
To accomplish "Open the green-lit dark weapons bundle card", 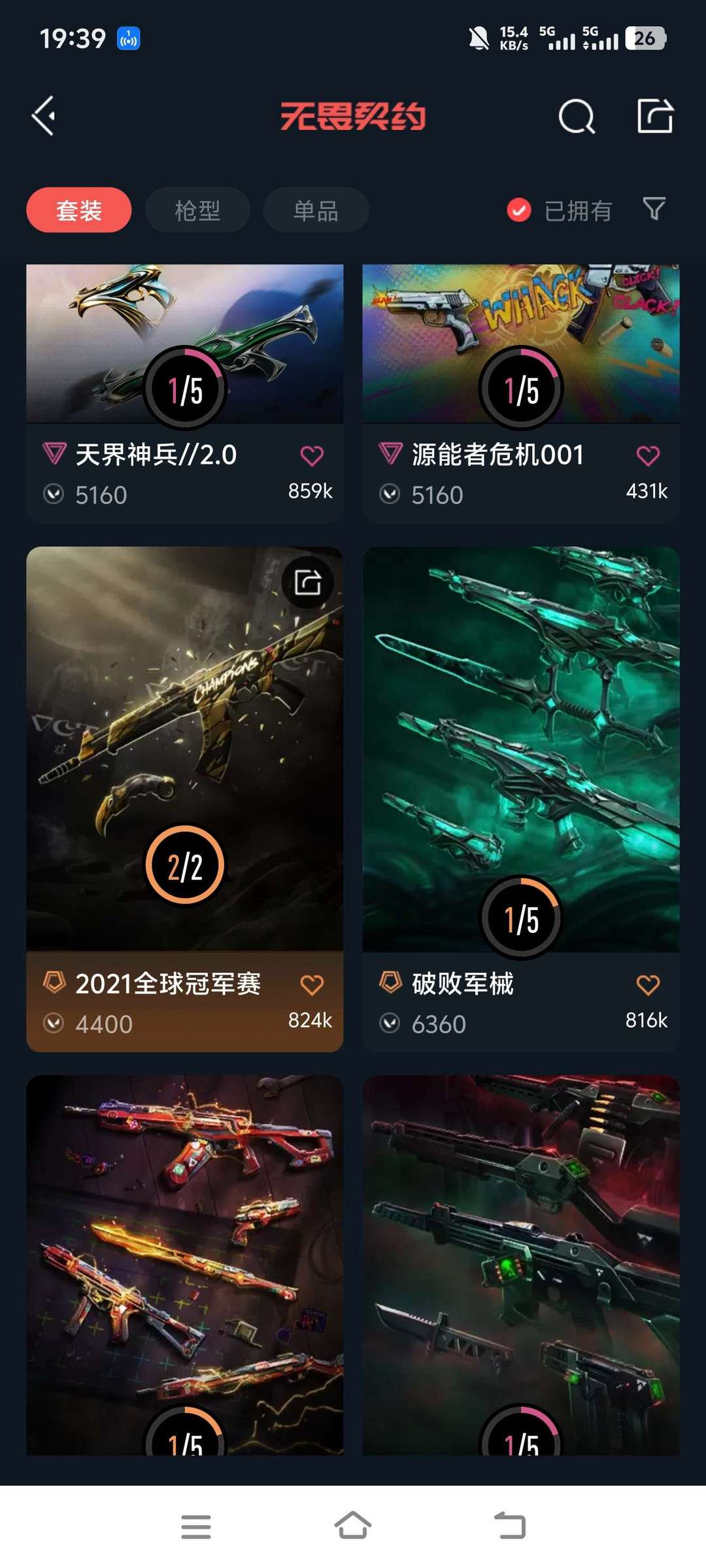I will tap(521, 1261).
